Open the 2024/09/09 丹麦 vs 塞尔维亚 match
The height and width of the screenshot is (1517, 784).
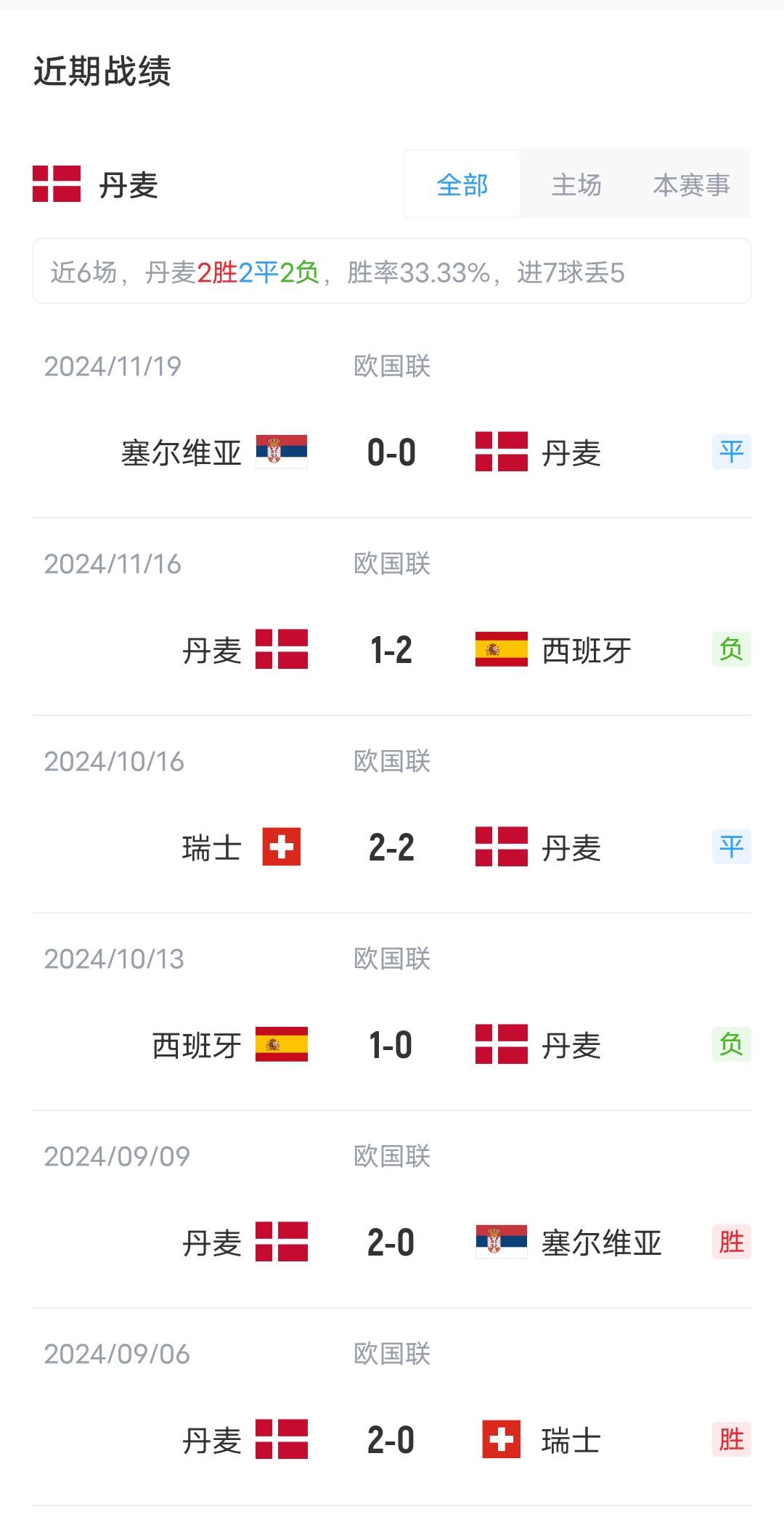click(x=391, y=1243)
